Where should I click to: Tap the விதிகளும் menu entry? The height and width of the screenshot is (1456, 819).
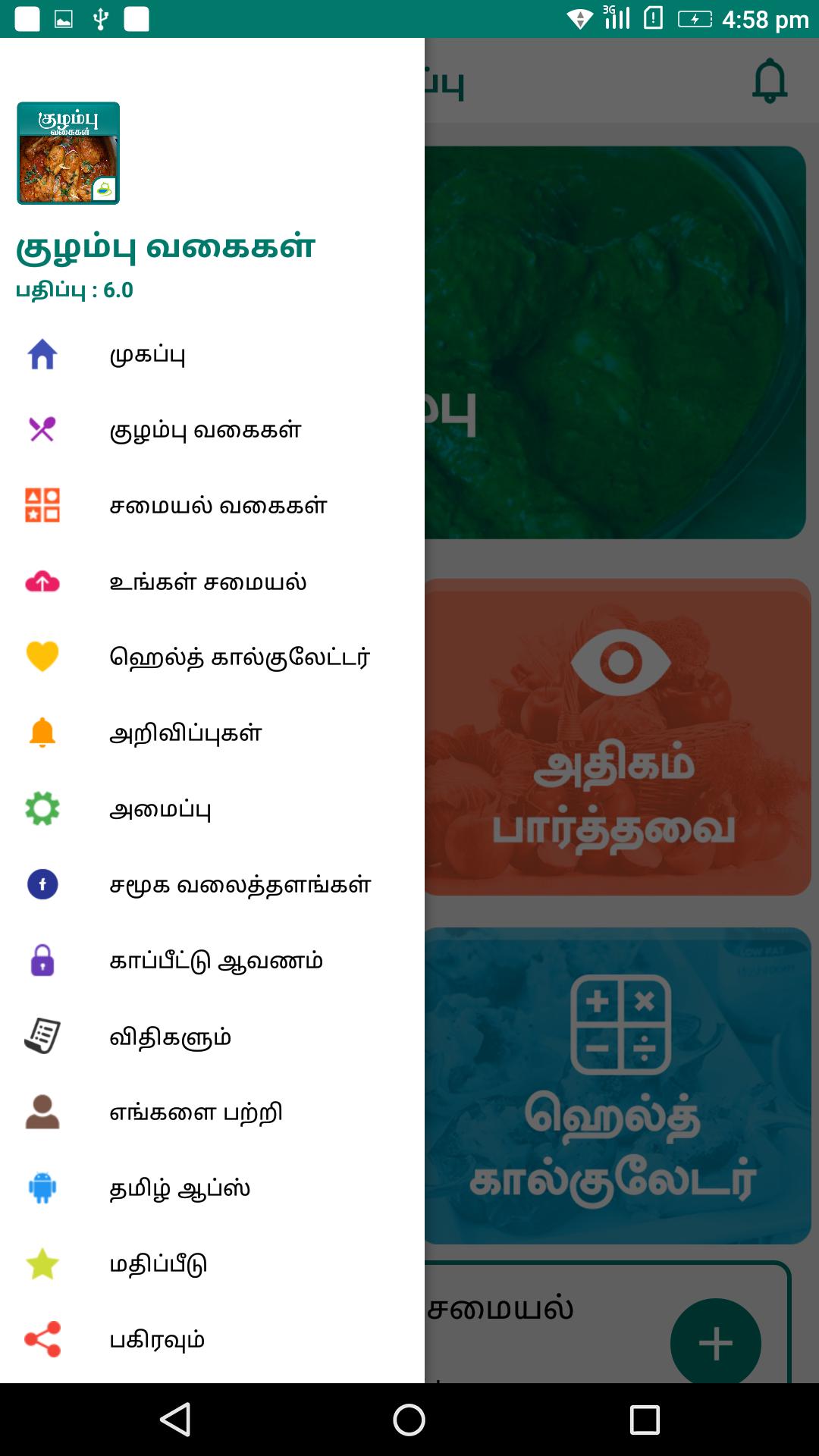point(170,1036)
